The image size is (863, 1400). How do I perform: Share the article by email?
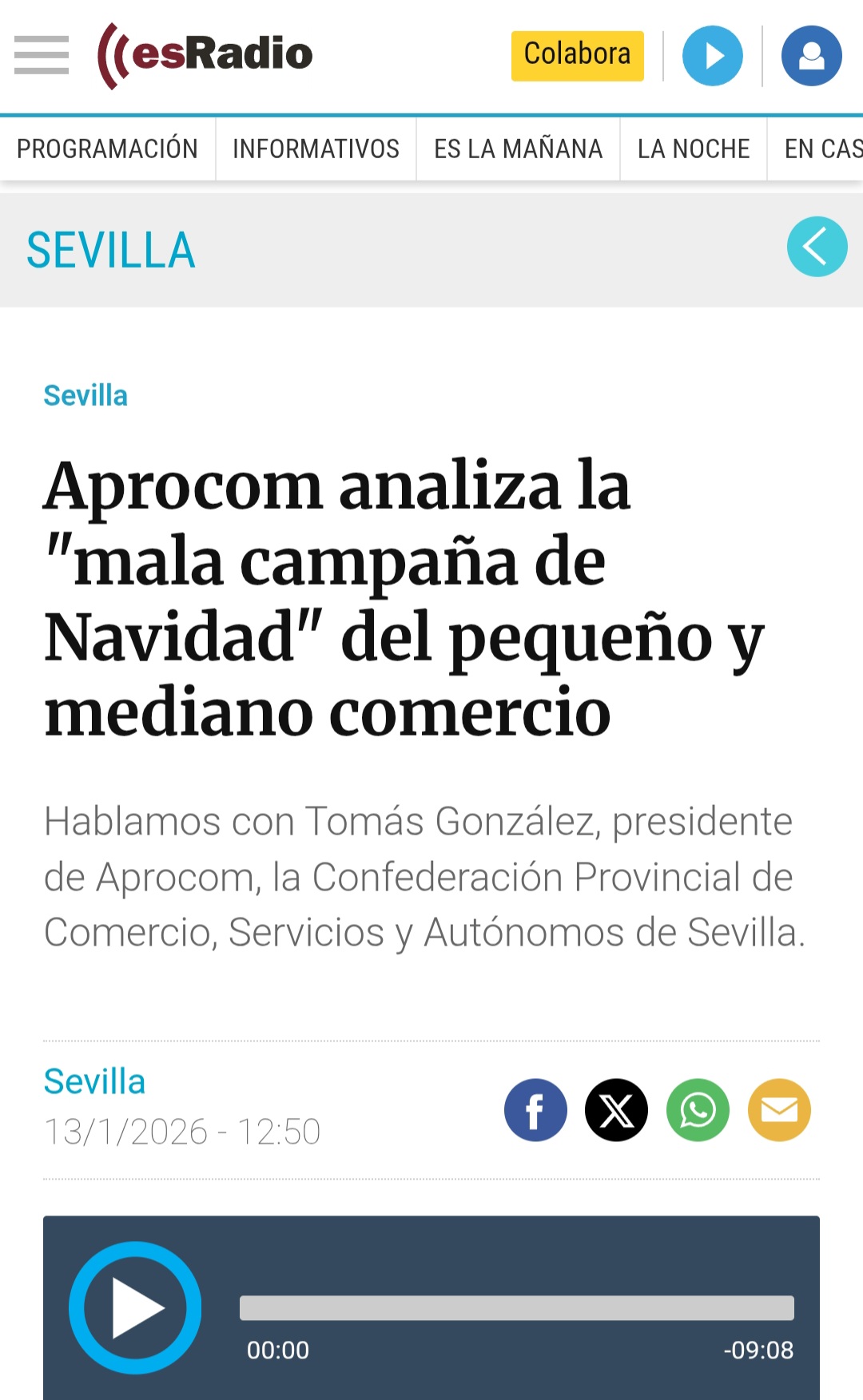pyautogui.click(x=779, y=1110)
